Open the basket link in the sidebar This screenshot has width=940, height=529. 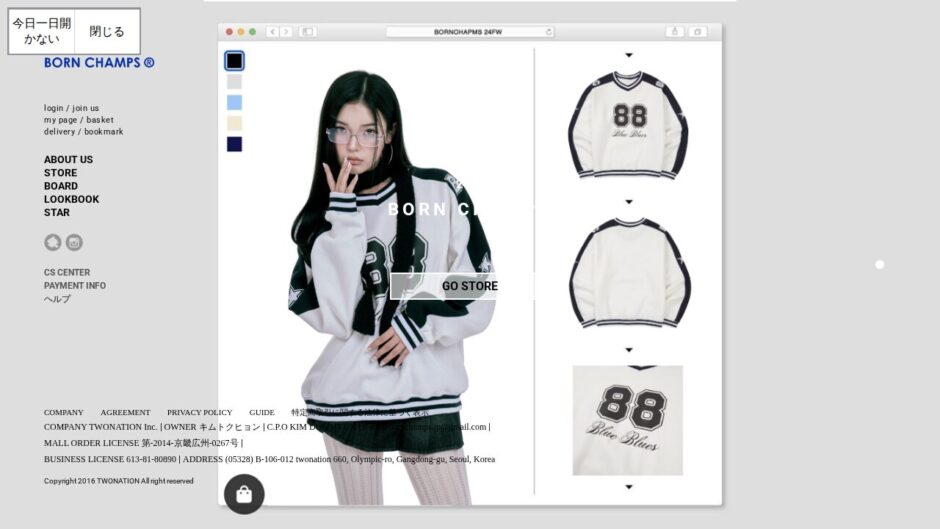point(100,120)
